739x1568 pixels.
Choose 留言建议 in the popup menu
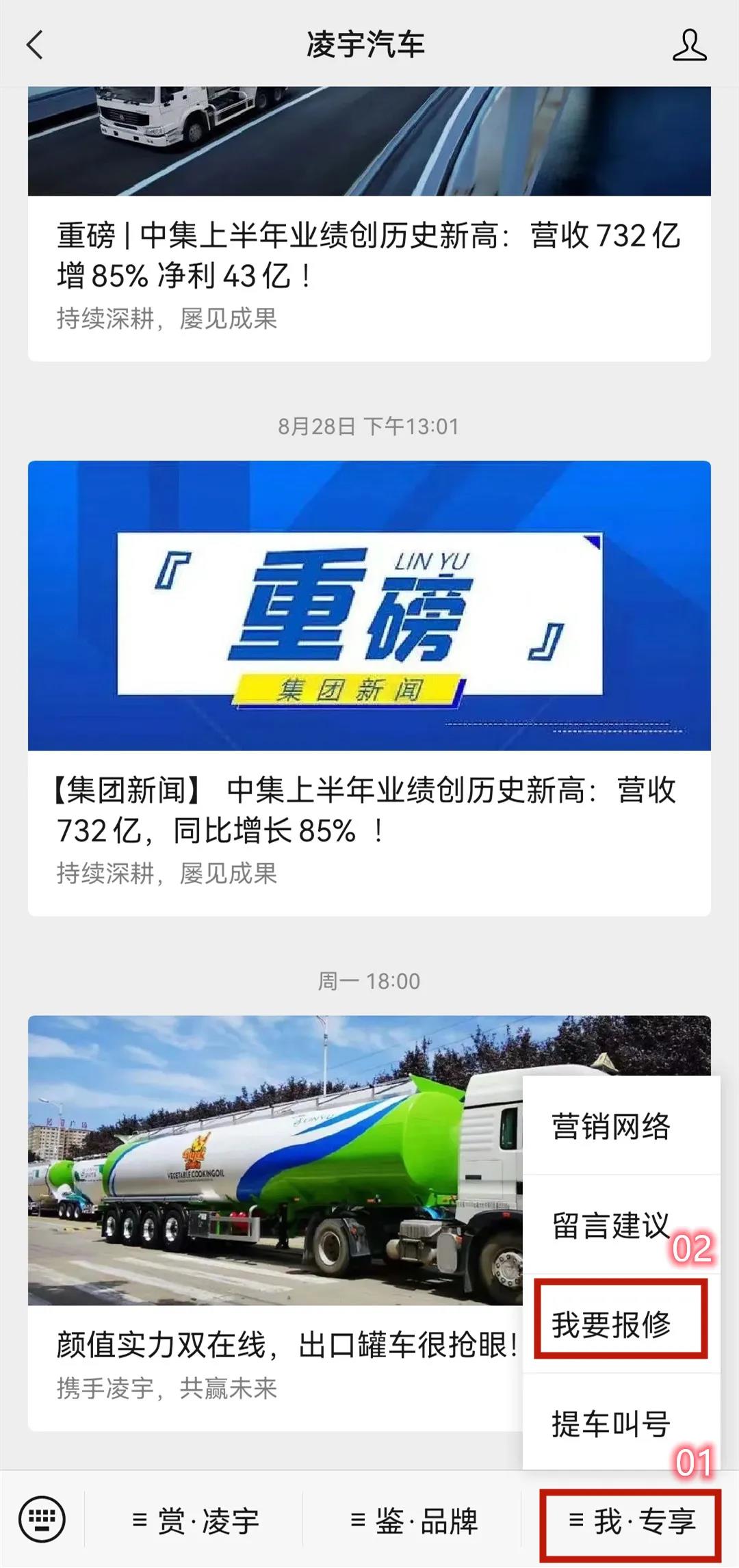pos(611,1225)
